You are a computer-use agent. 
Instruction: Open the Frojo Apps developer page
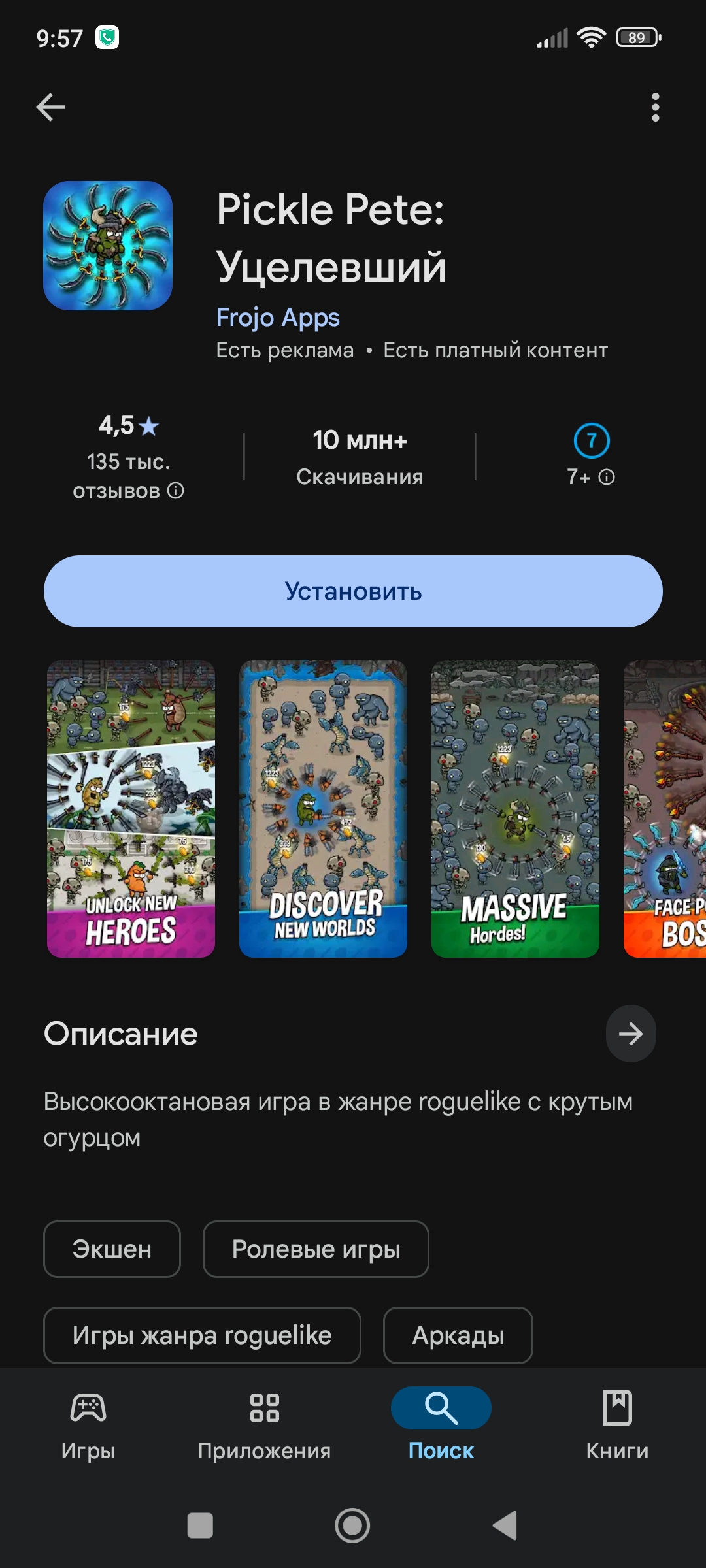click(278, 318)
